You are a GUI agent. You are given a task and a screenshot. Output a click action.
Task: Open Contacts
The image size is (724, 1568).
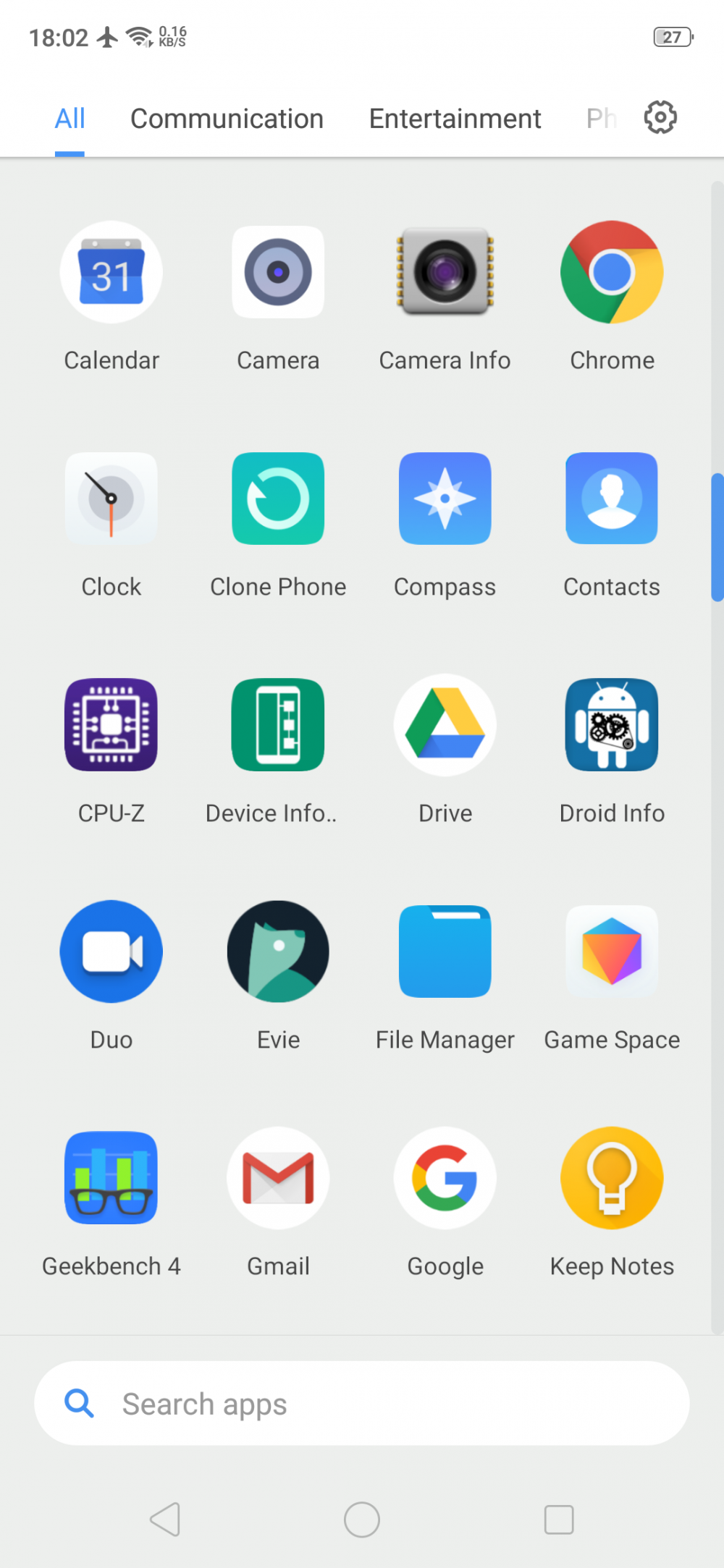612,499
